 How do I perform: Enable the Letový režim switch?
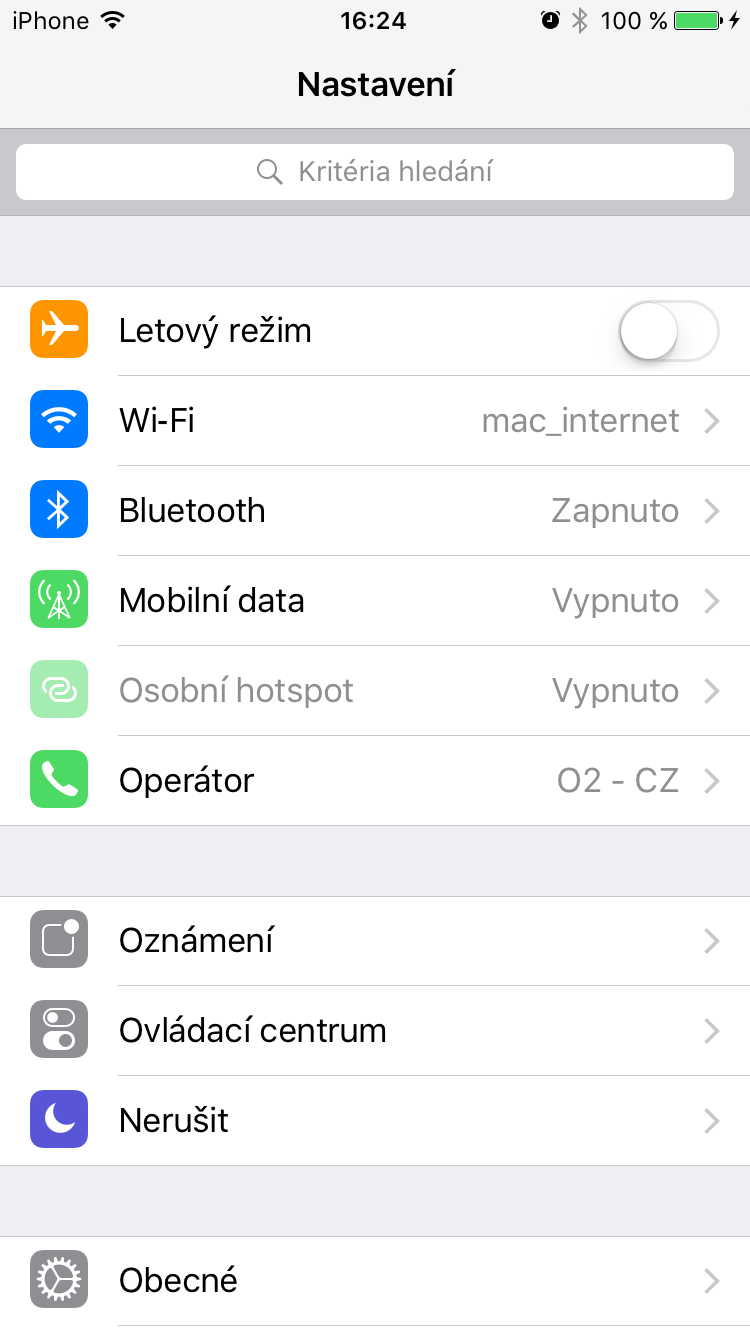(x=668, y=331)
